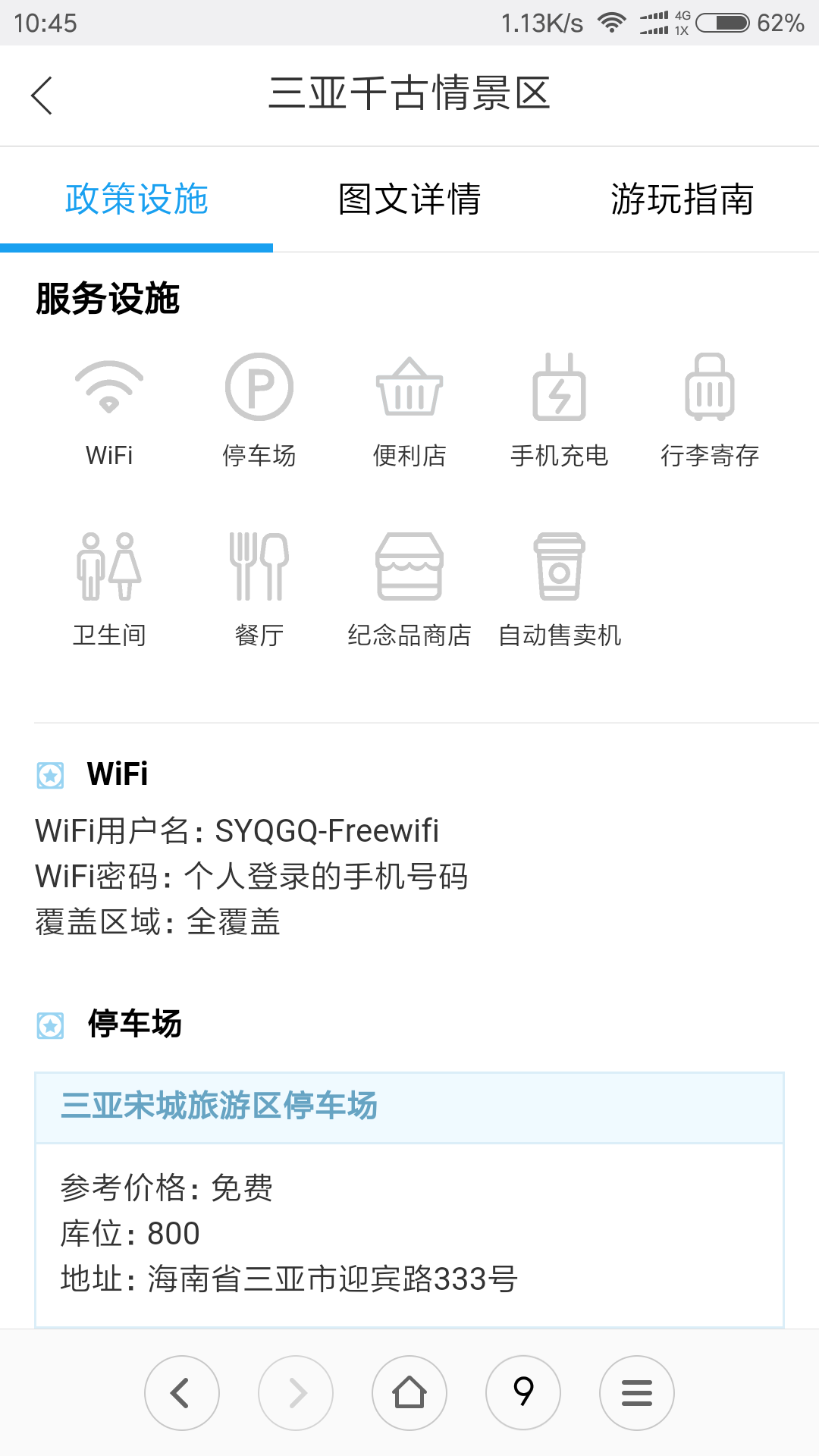Tap the browser forward button

pyautogui.click(x=296, y=1393)
